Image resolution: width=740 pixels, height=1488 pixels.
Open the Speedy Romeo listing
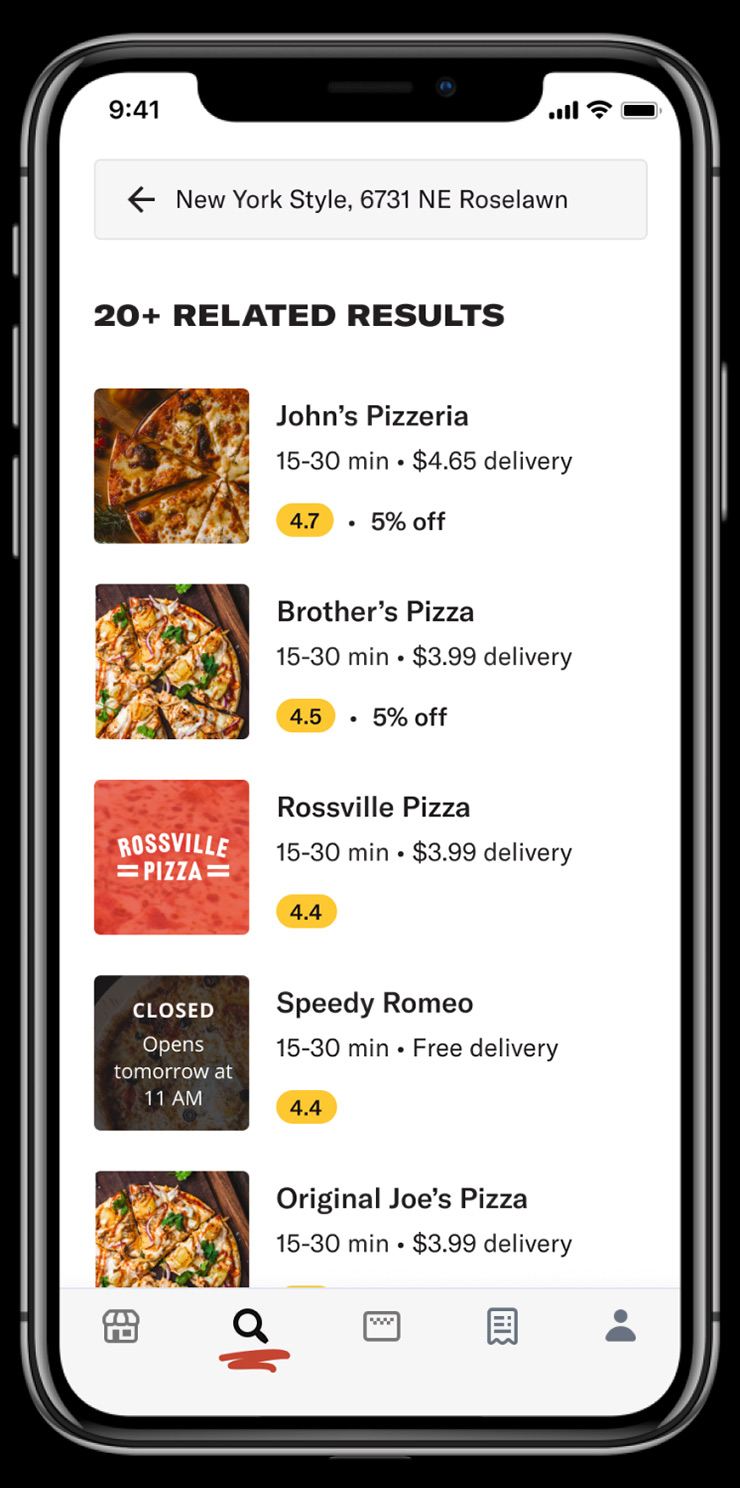371,1053
